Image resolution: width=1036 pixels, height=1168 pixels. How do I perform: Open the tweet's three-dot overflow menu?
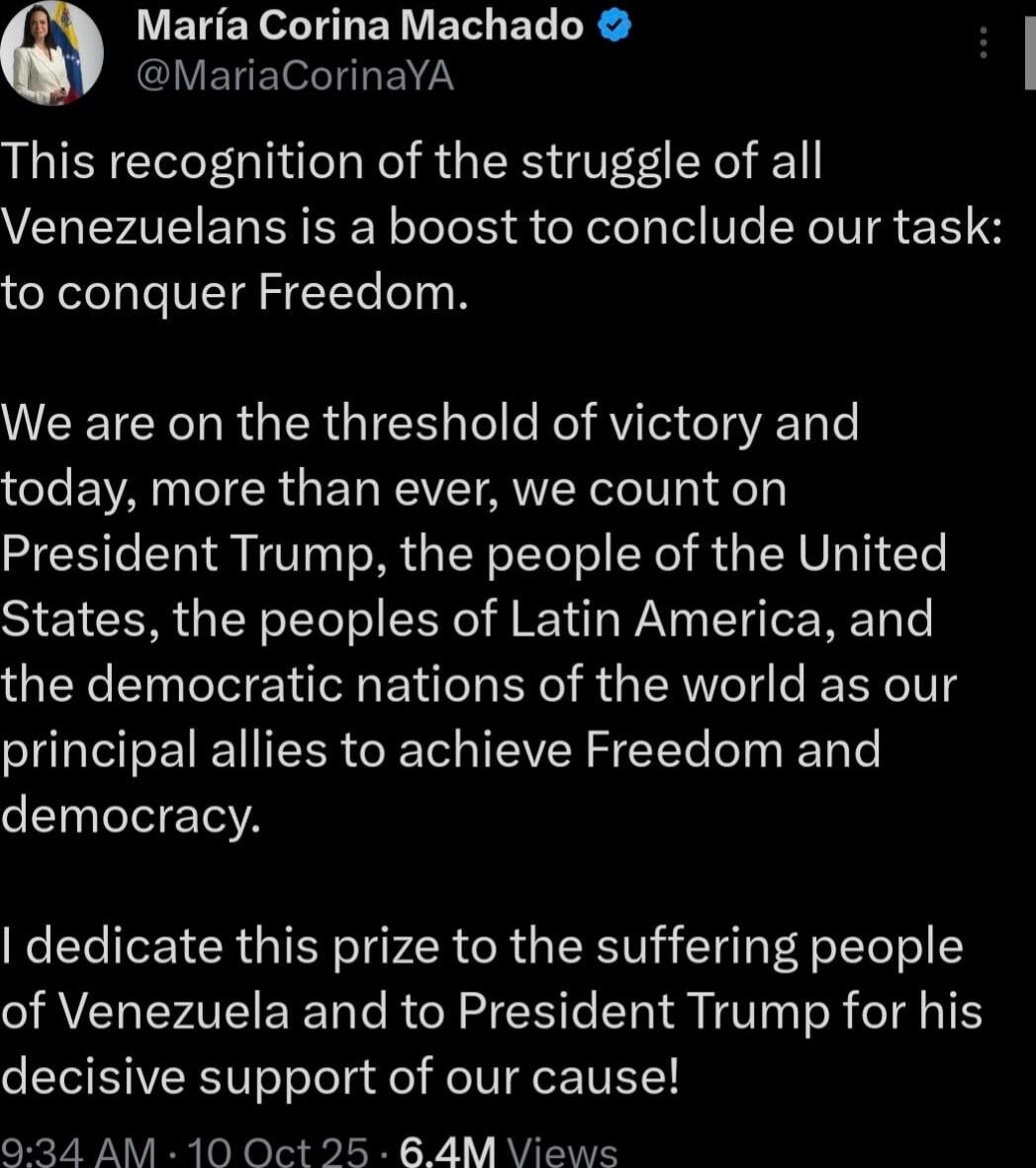pos(983,43)
